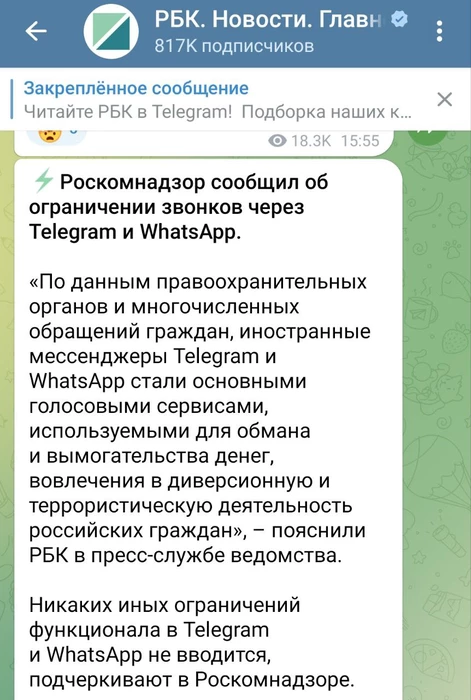Dismiss the pinned message banner

pyautogui.click(x=445, y=99)
